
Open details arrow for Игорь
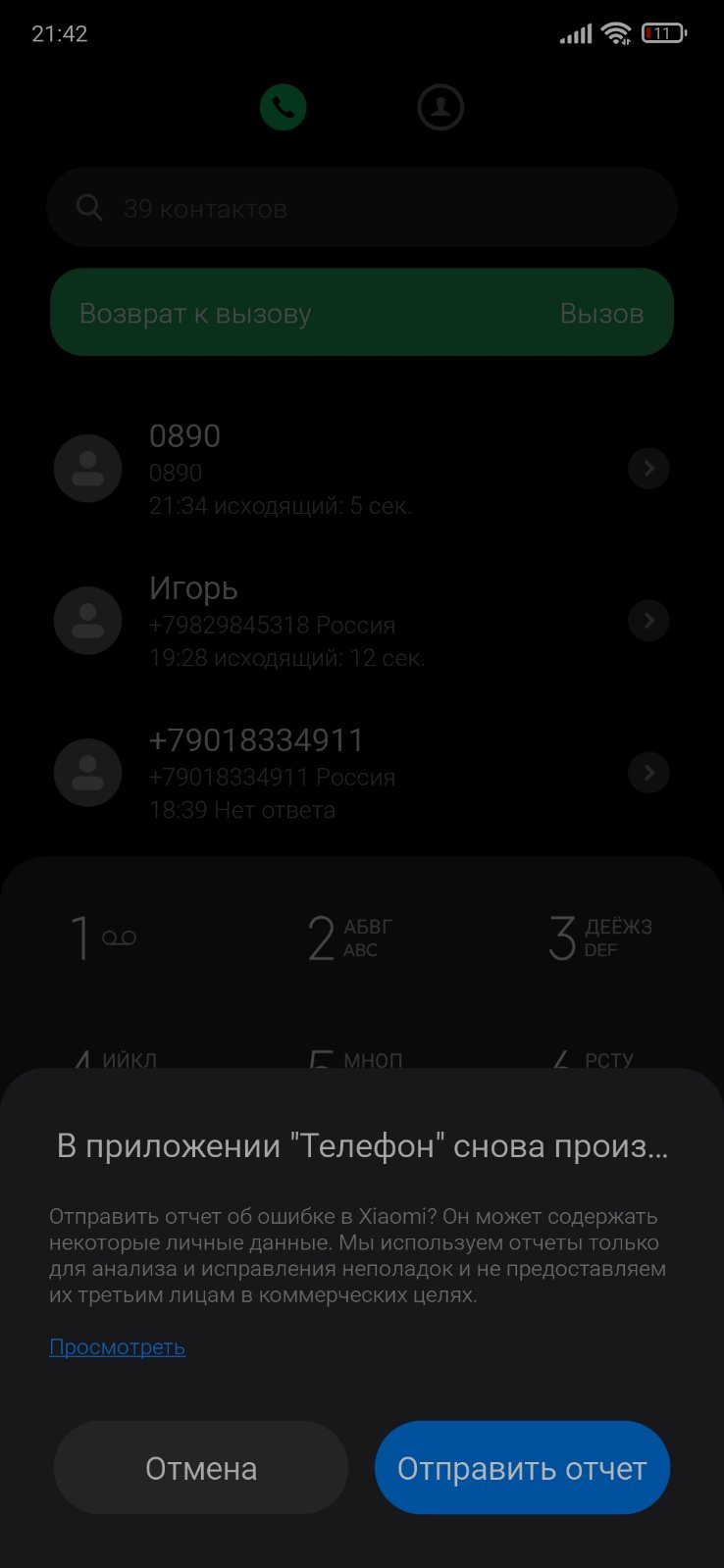[x=648, y=621]
